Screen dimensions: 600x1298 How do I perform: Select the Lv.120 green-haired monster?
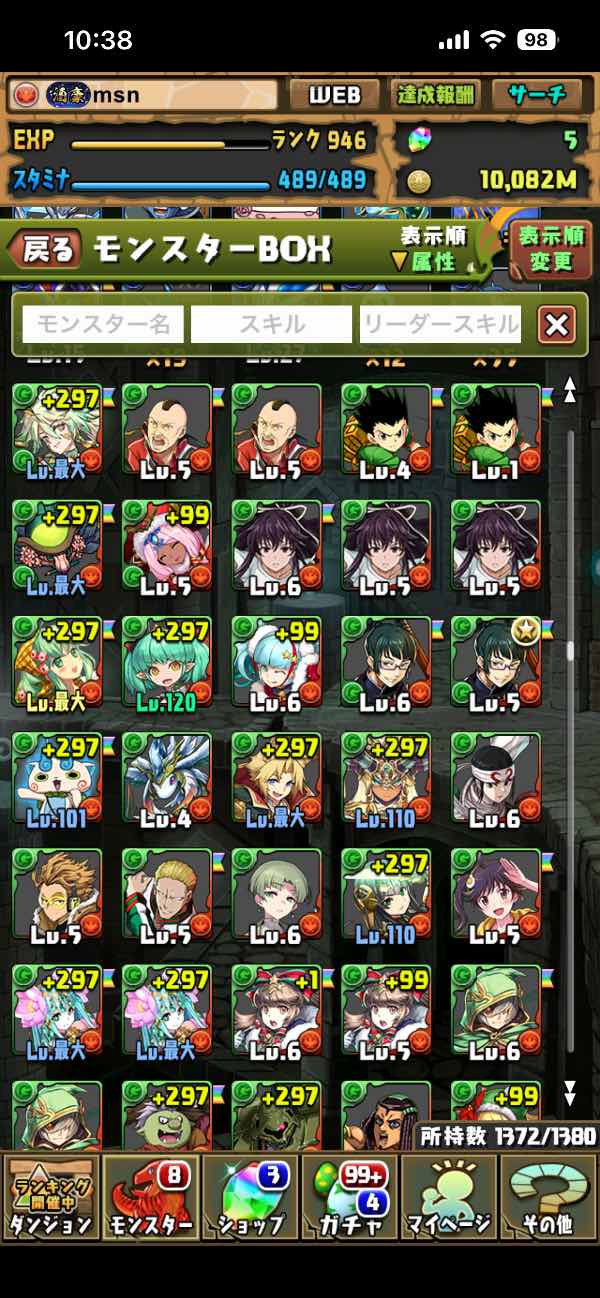point(167,661)
